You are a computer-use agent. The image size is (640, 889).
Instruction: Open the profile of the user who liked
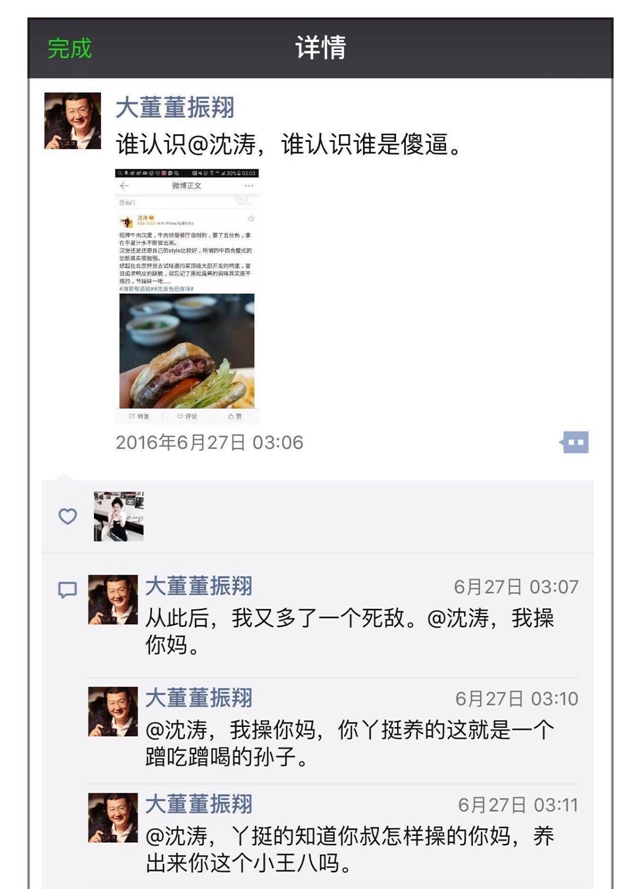[118, 516]
